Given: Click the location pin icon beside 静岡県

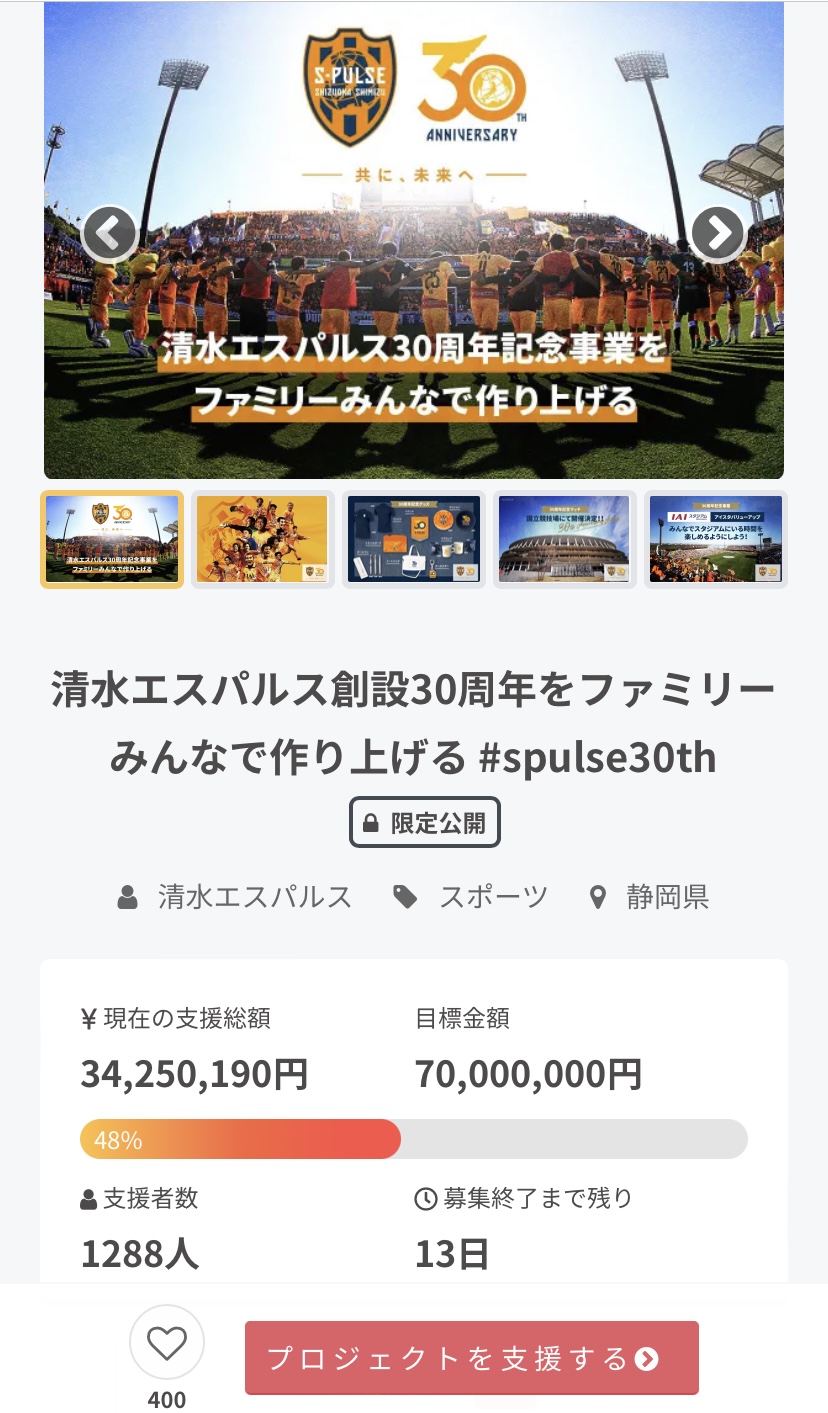Looking at the screenshot, I should coord(599,897).
